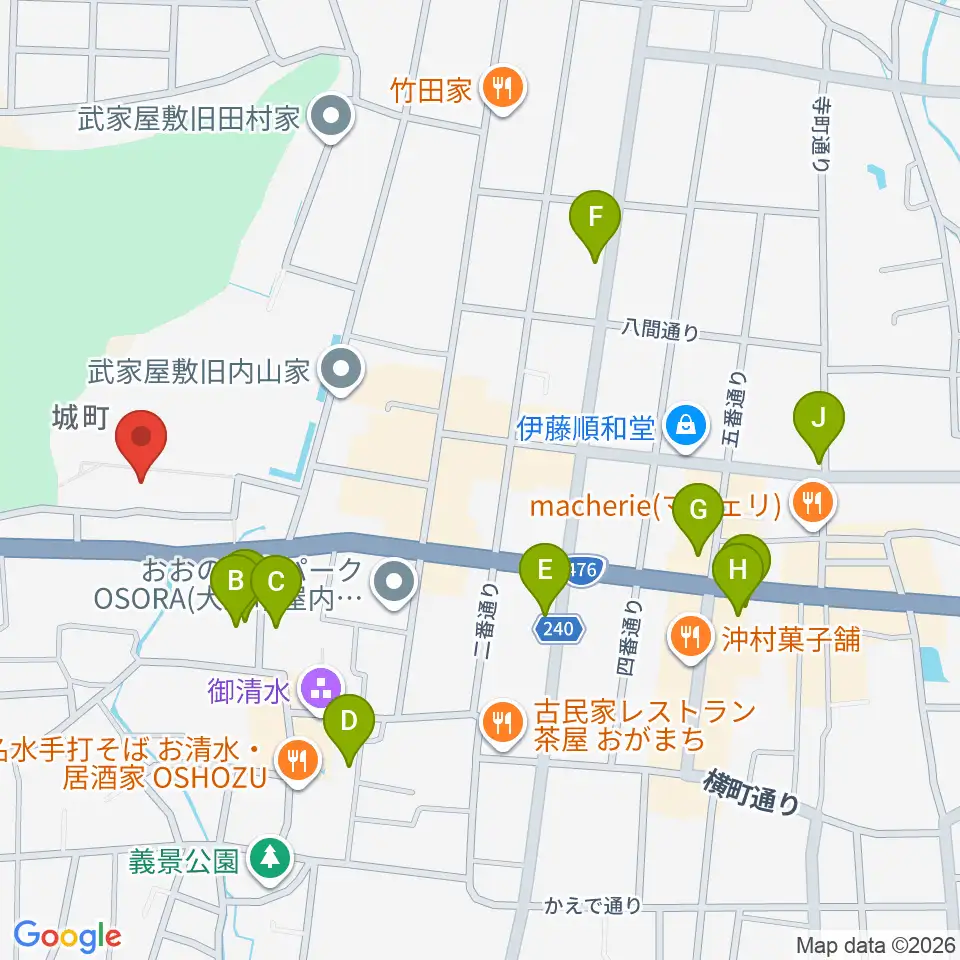
Task: Open the 竹田家 restaurant pin
Action: click(x=503, y=90)
